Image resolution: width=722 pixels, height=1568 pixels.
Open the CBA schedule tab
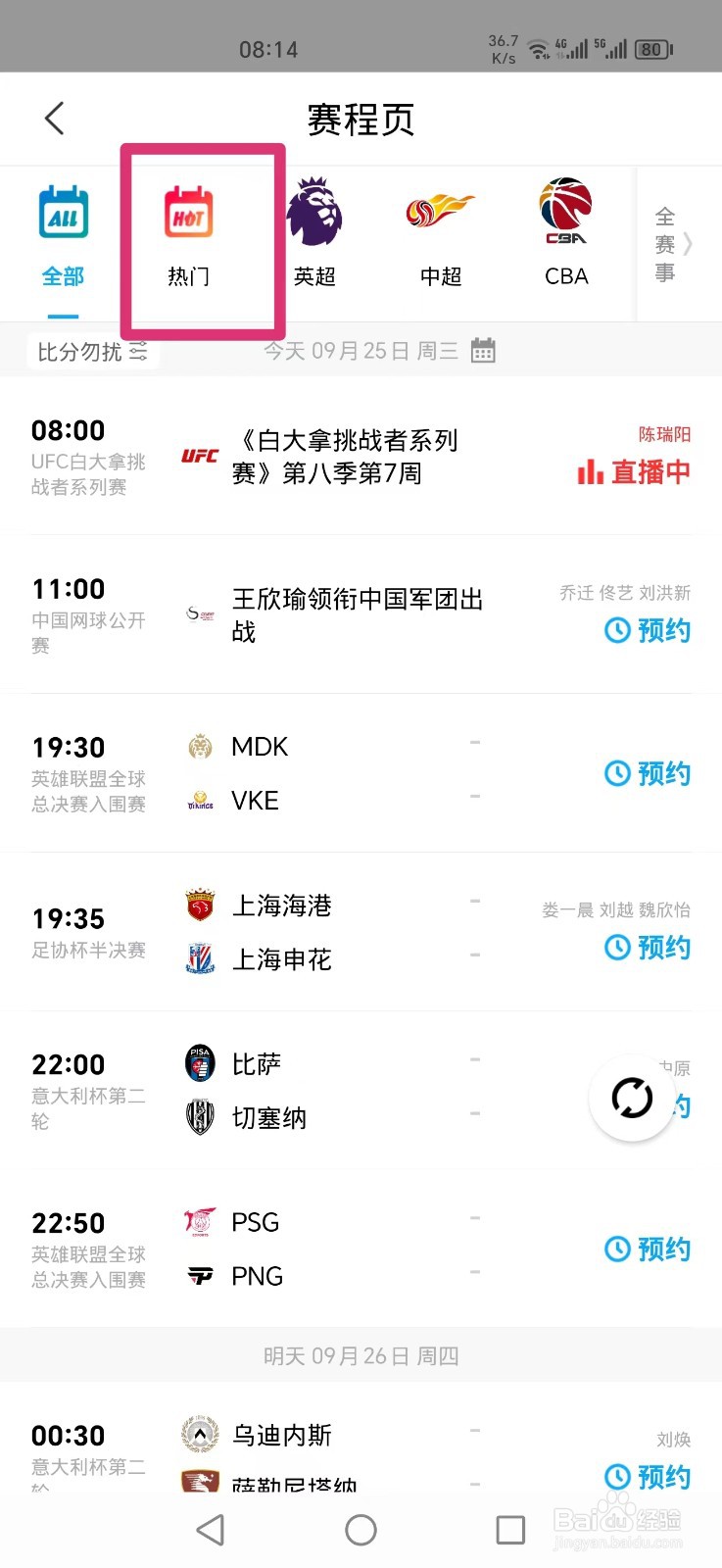tap(566, 235)
